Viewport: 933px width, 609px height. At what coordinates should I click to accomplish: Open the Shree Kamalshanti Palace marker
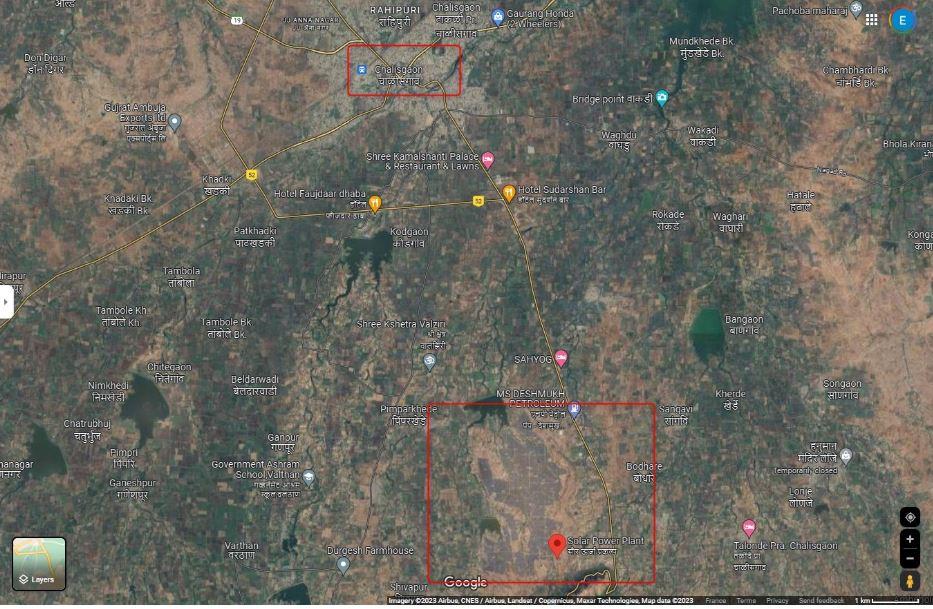click(x=488, y=160)
